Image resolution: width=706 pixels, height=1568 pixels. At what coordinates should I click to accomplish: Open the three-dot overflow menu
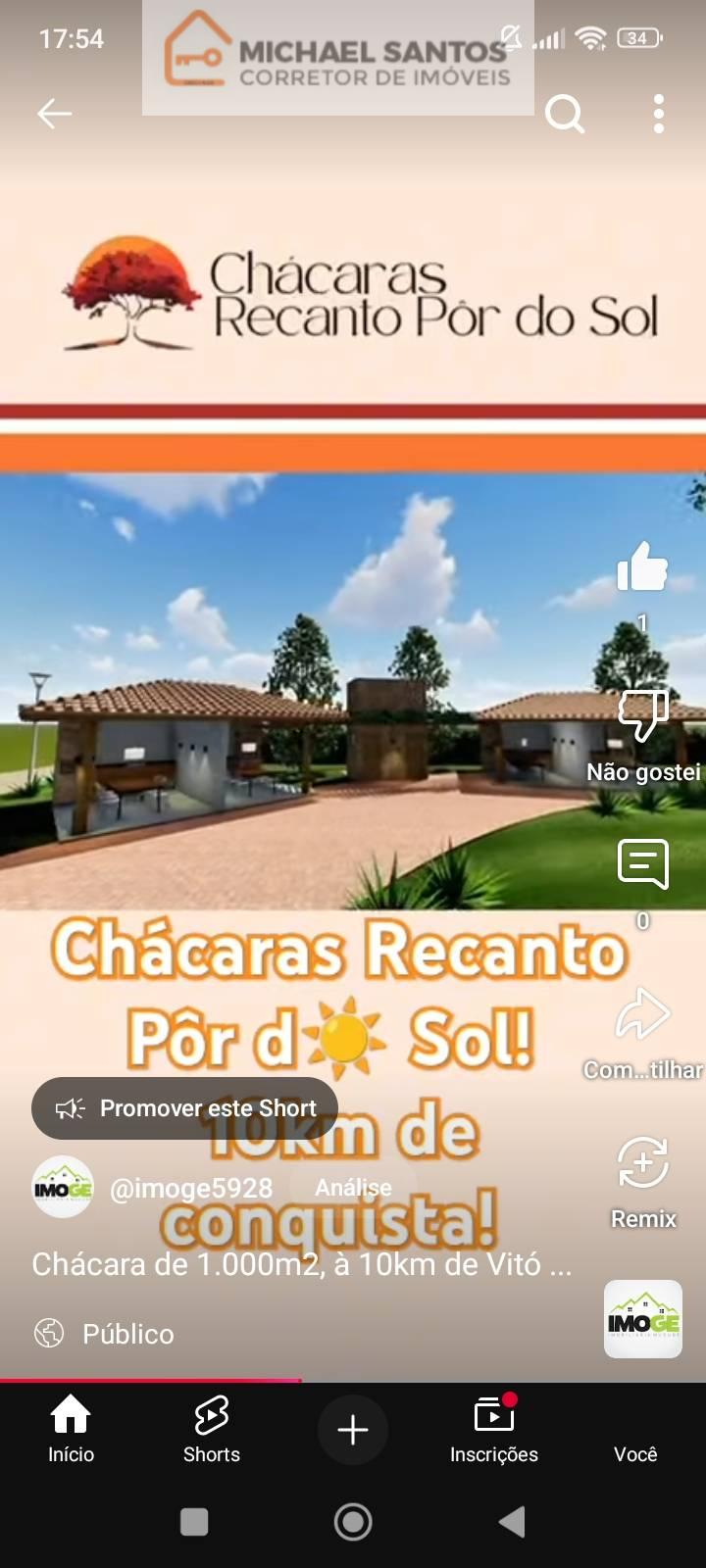659,114
